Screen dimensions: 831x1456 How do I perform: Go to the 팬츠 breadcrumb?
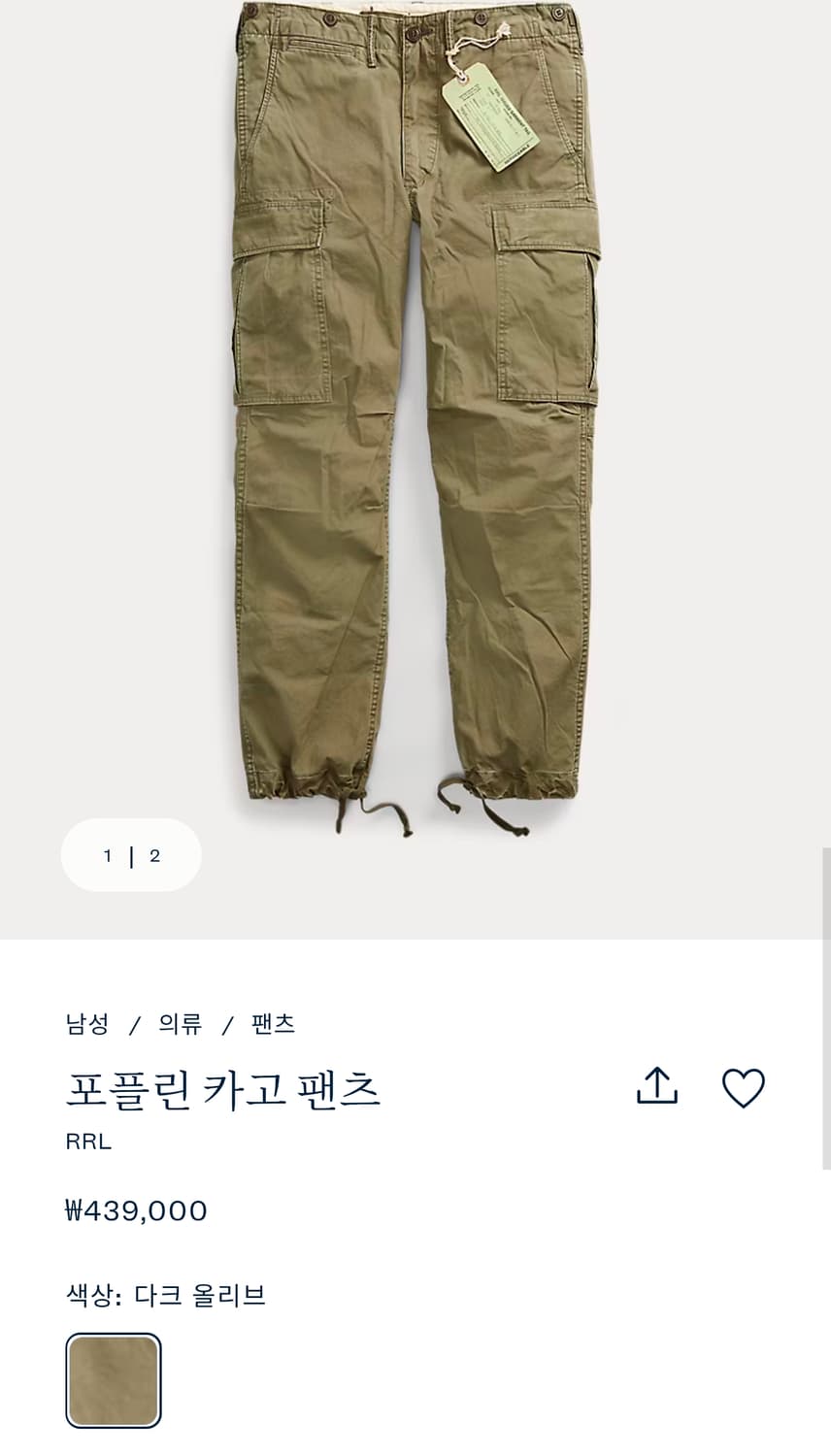[272, 1023]
